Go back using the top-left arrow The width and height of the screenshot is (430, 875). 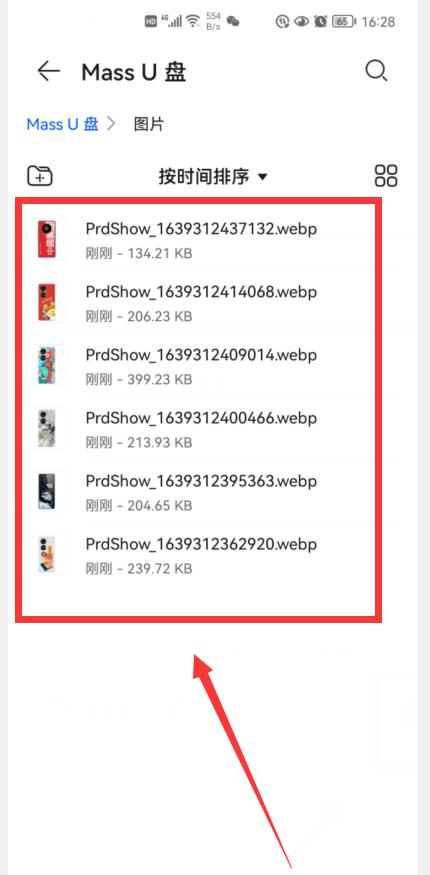[49, 71]
